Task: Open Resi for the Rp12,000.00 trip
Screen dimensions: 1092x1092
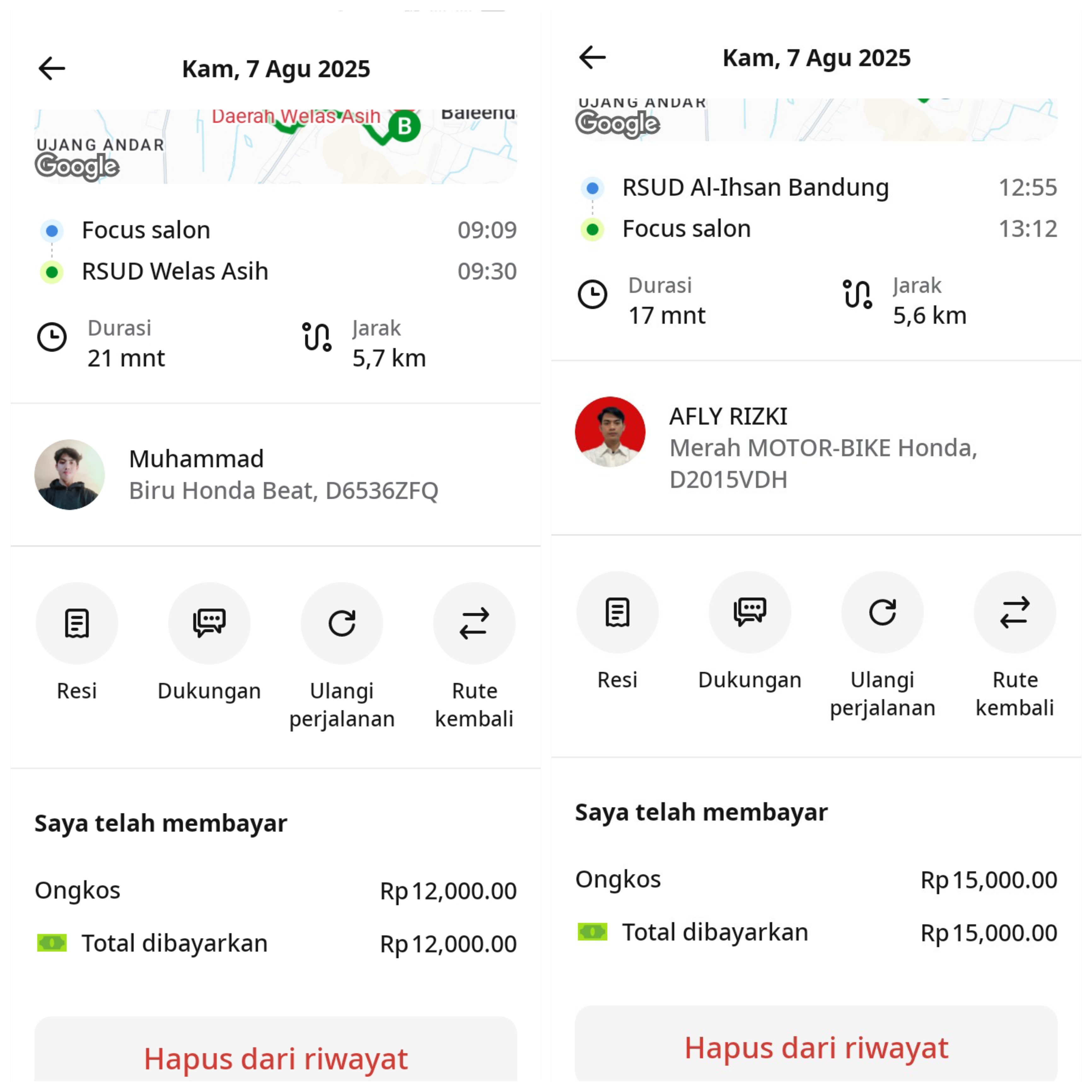Action: (77, 623)
